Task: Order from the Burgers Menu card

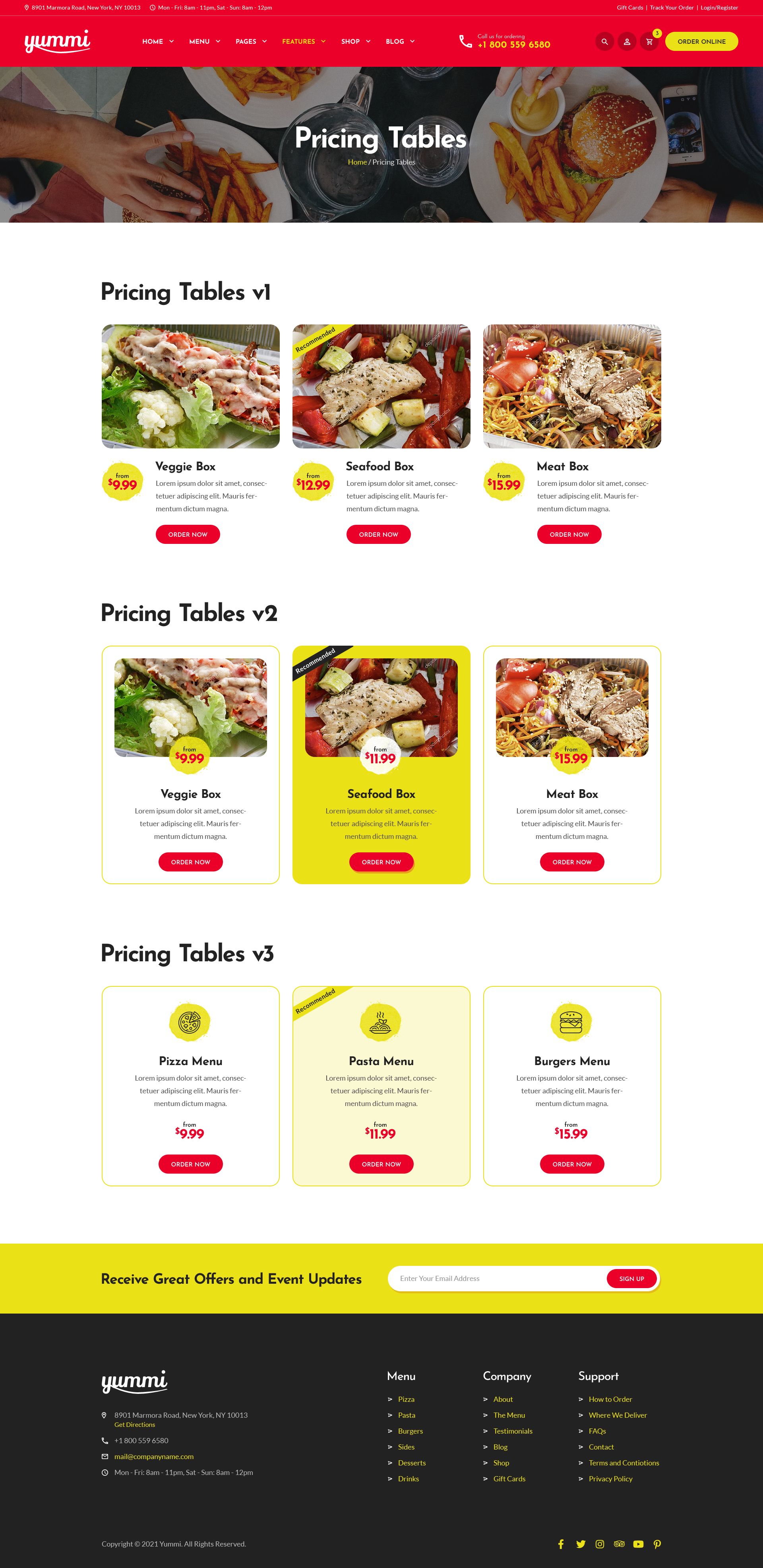Action: pyautogui.click(x=571, y=1164)
